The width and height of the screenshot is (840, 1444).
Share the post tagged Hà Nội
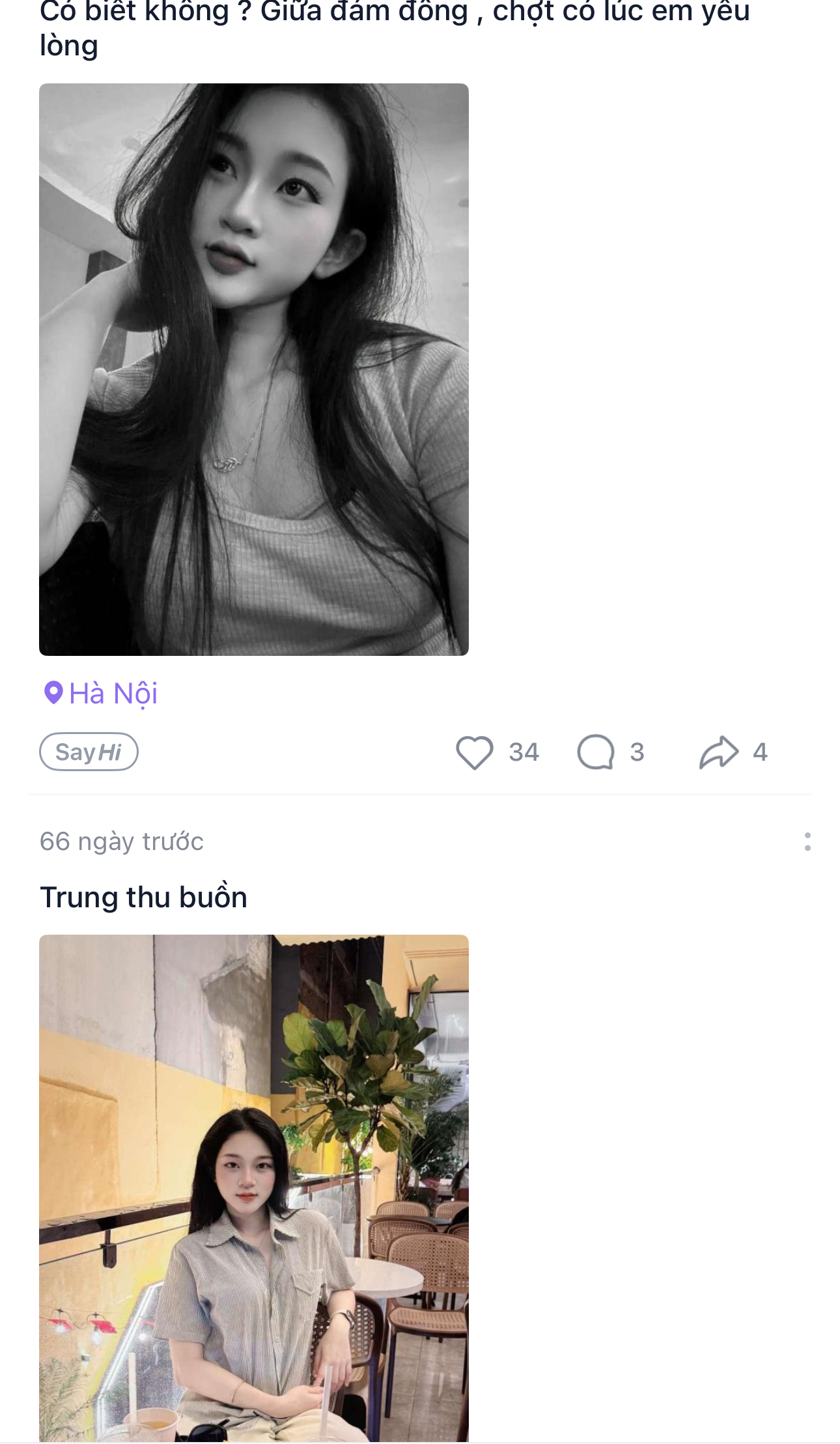[719, 752]
